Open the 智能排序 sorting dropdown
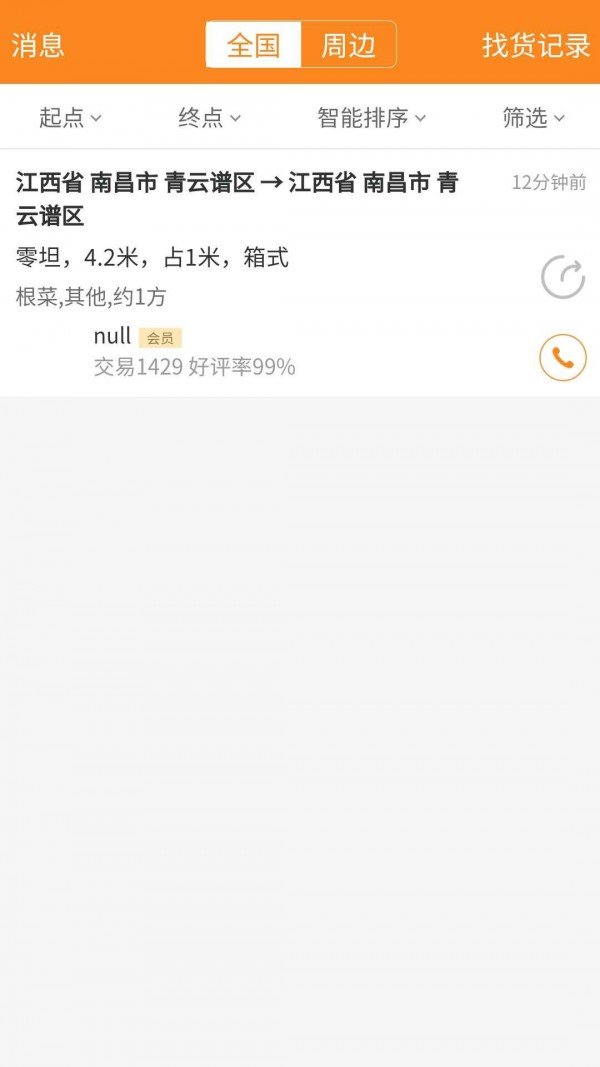The image size is (600, 1067). pos(371,118)
